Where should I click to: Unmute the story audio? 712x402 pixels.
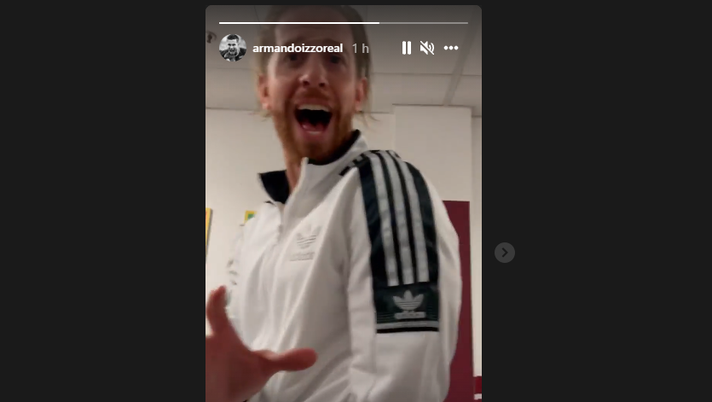pyautogui.click(x=427, y=48)
